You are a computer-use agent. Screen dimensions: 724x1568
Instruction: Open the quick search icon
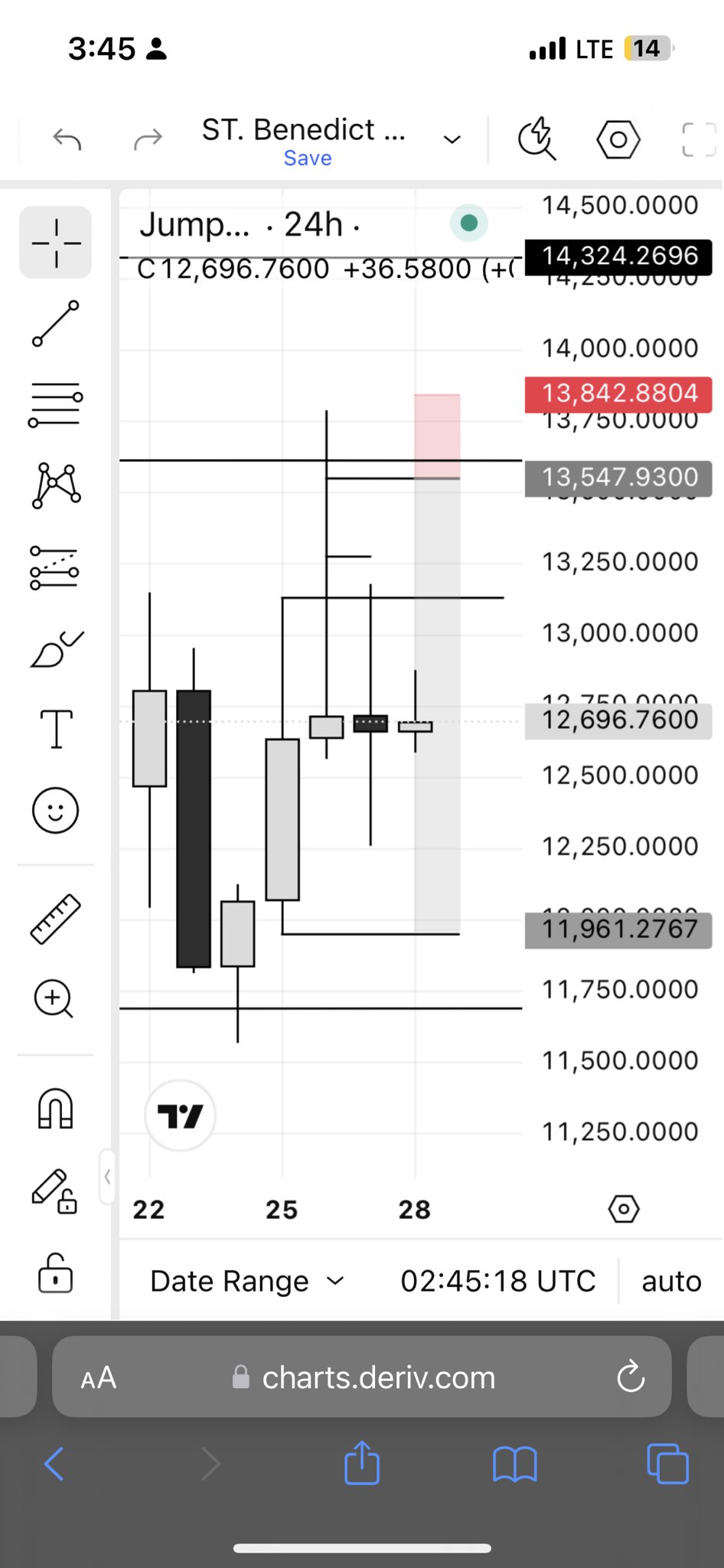click(536, 139)
